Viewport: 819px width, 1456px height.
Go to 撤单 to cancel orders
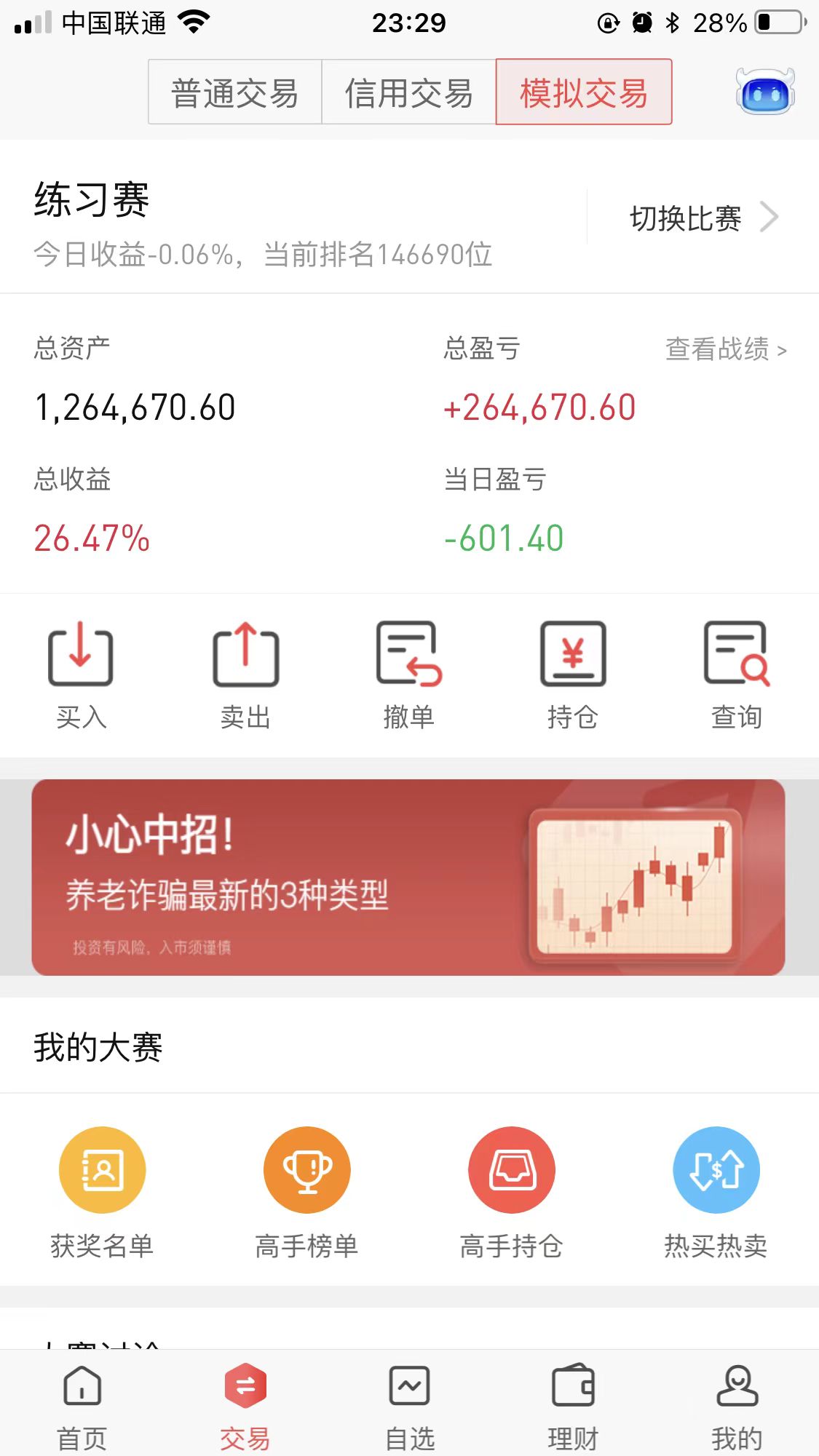[409, 673]
